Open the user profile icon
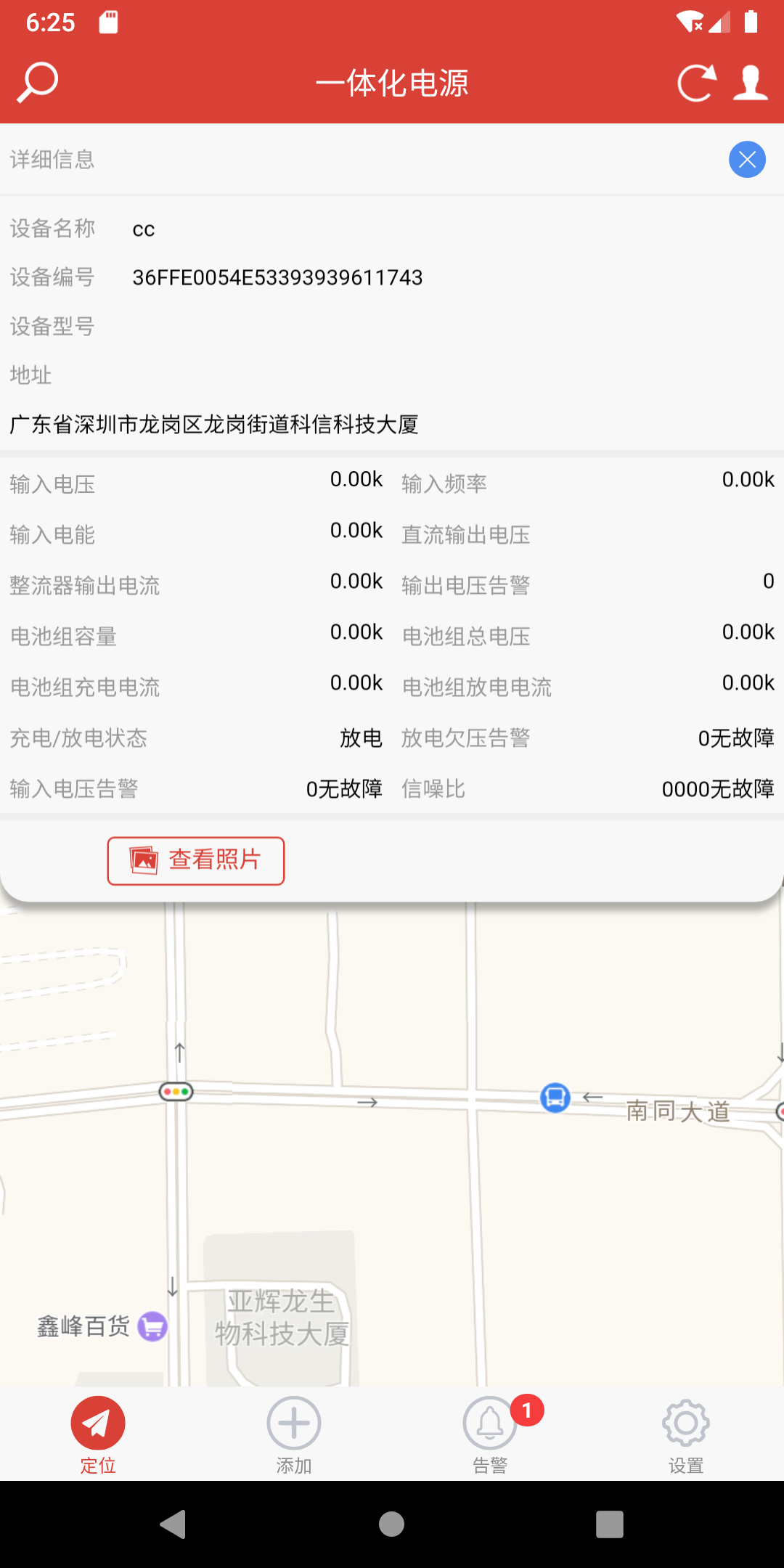Viewport: 784px width, 1568px height. (751, 83)
